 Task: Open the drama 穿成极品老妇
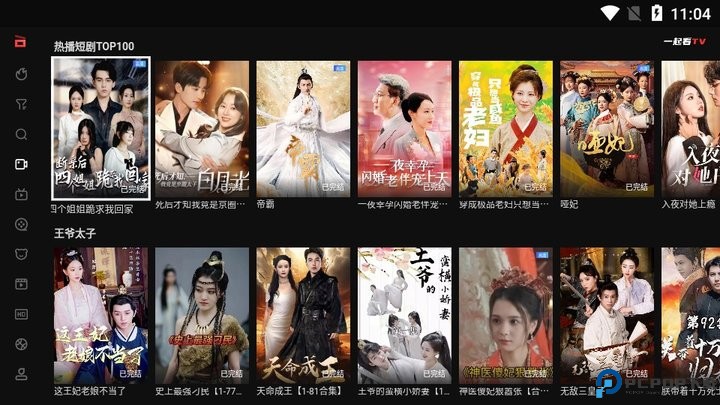pos(505,128)
